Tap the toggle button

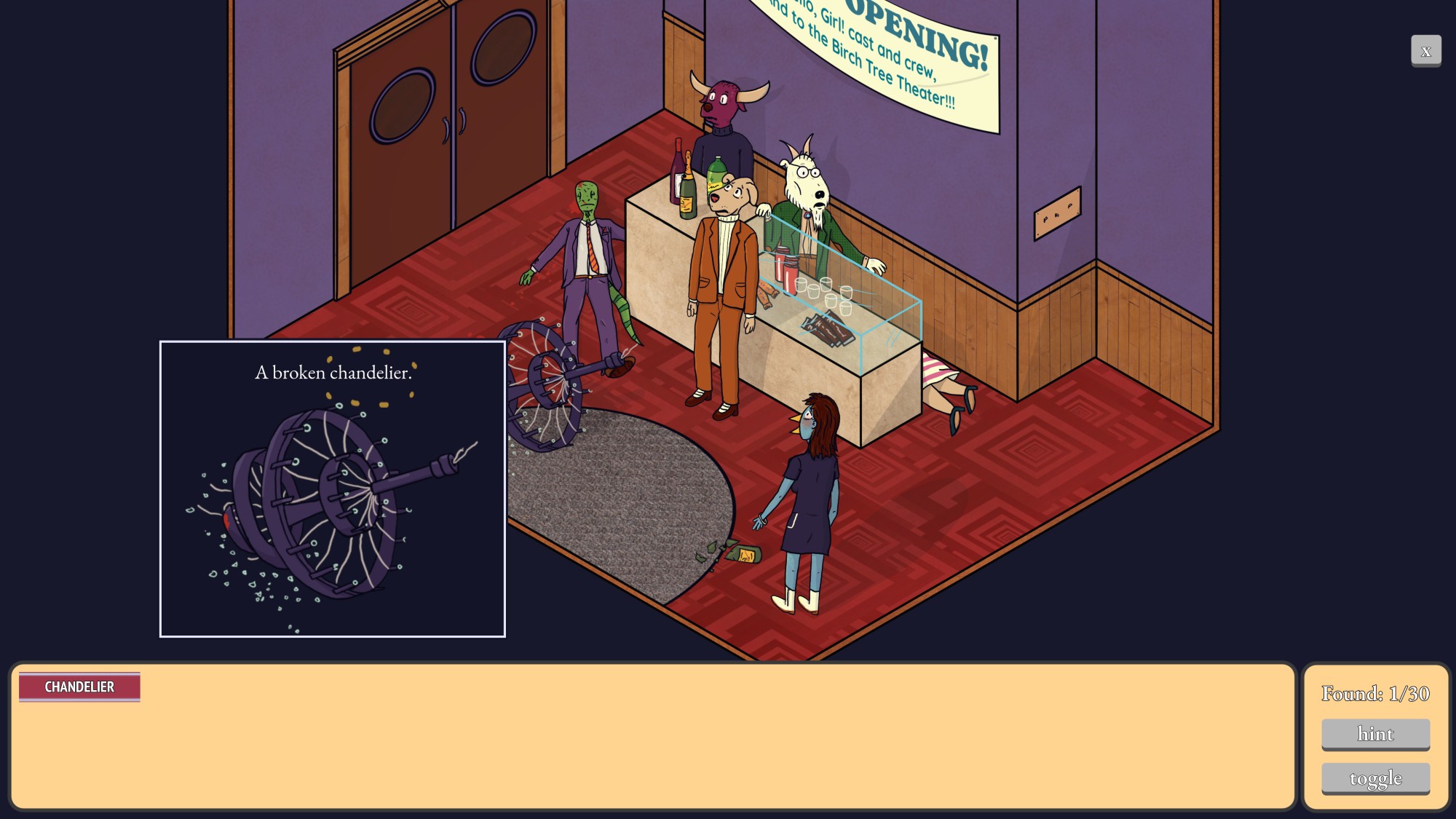point(1375,778)
